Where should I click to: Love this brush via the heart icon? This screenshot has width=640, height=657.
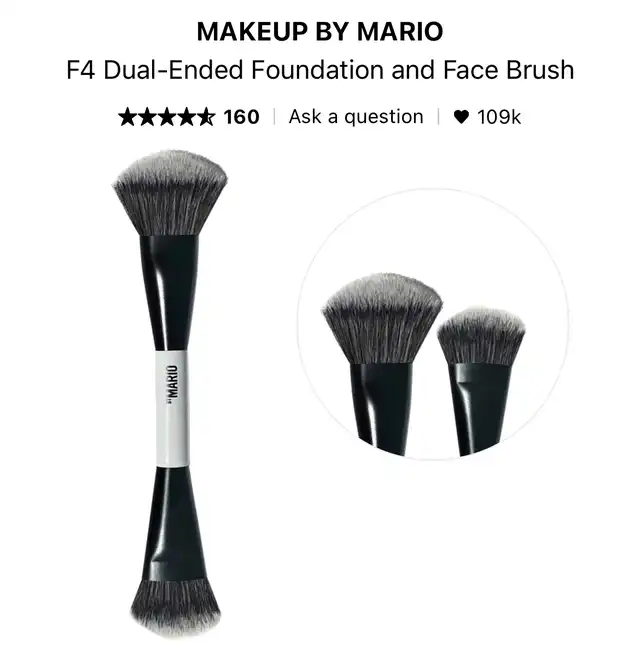461,117
